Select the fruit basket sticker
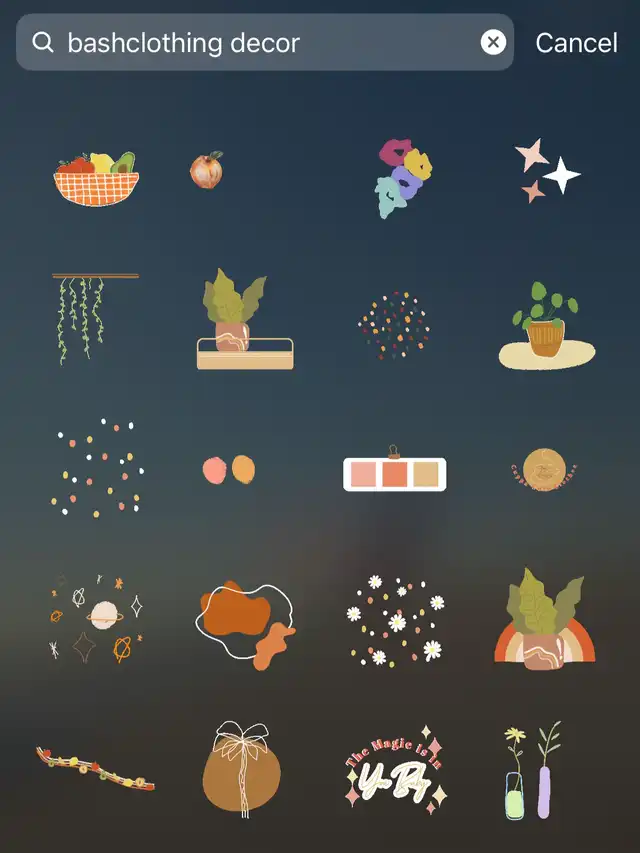This screenshot has width=640, height=853. (95, 179)
